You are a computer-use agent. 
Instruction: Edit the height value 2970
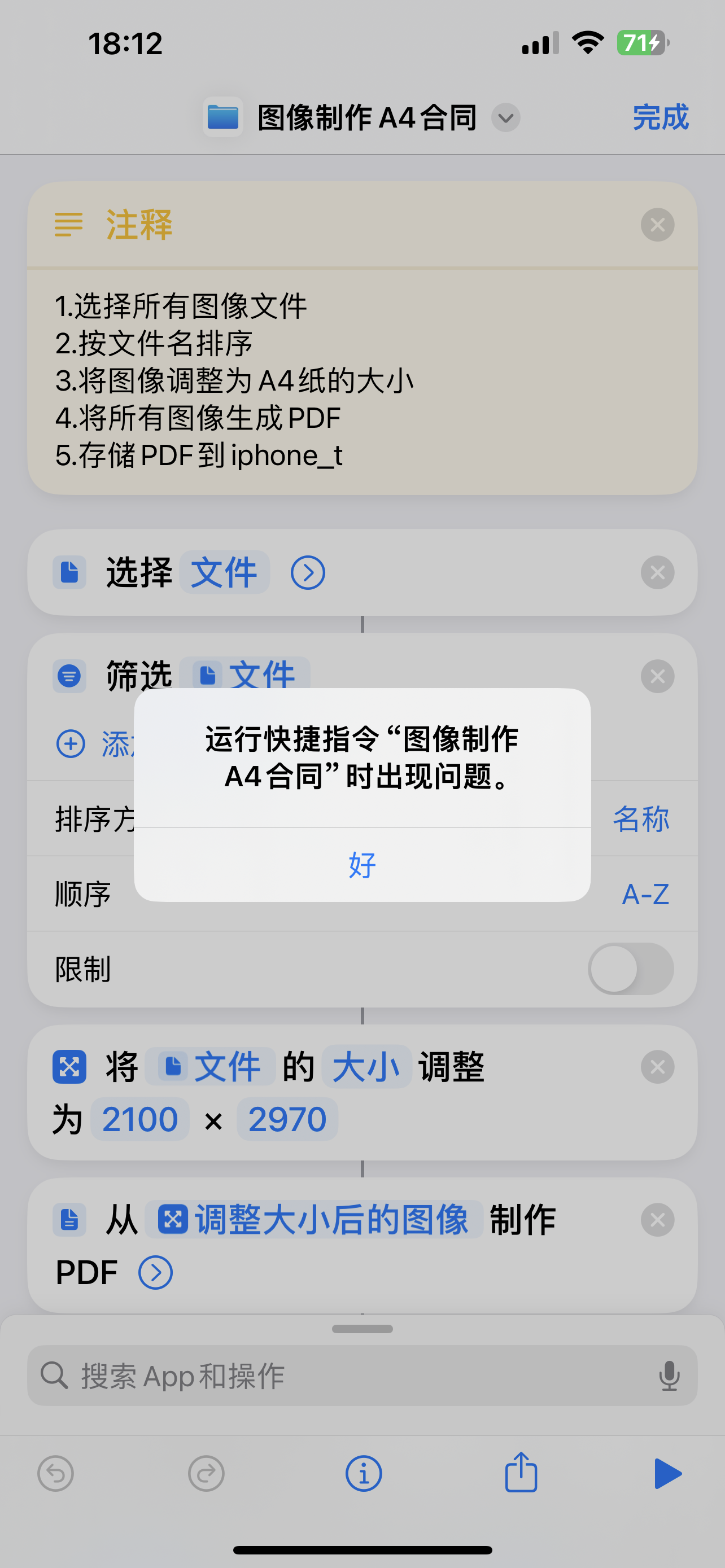point(287,1119)
